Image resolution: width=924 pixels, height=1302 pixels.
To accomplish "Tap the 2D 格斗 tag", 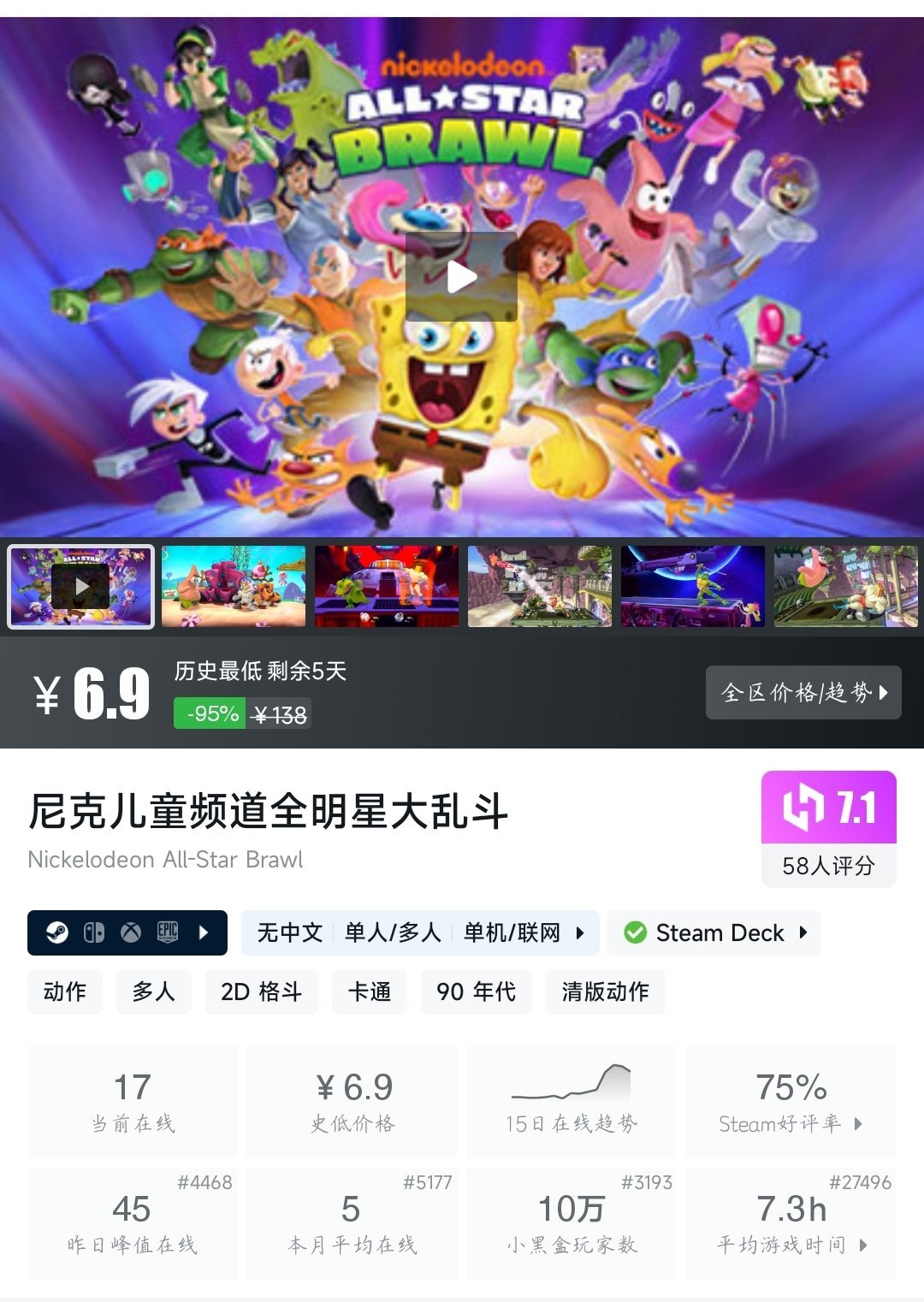I will point(261,991).
